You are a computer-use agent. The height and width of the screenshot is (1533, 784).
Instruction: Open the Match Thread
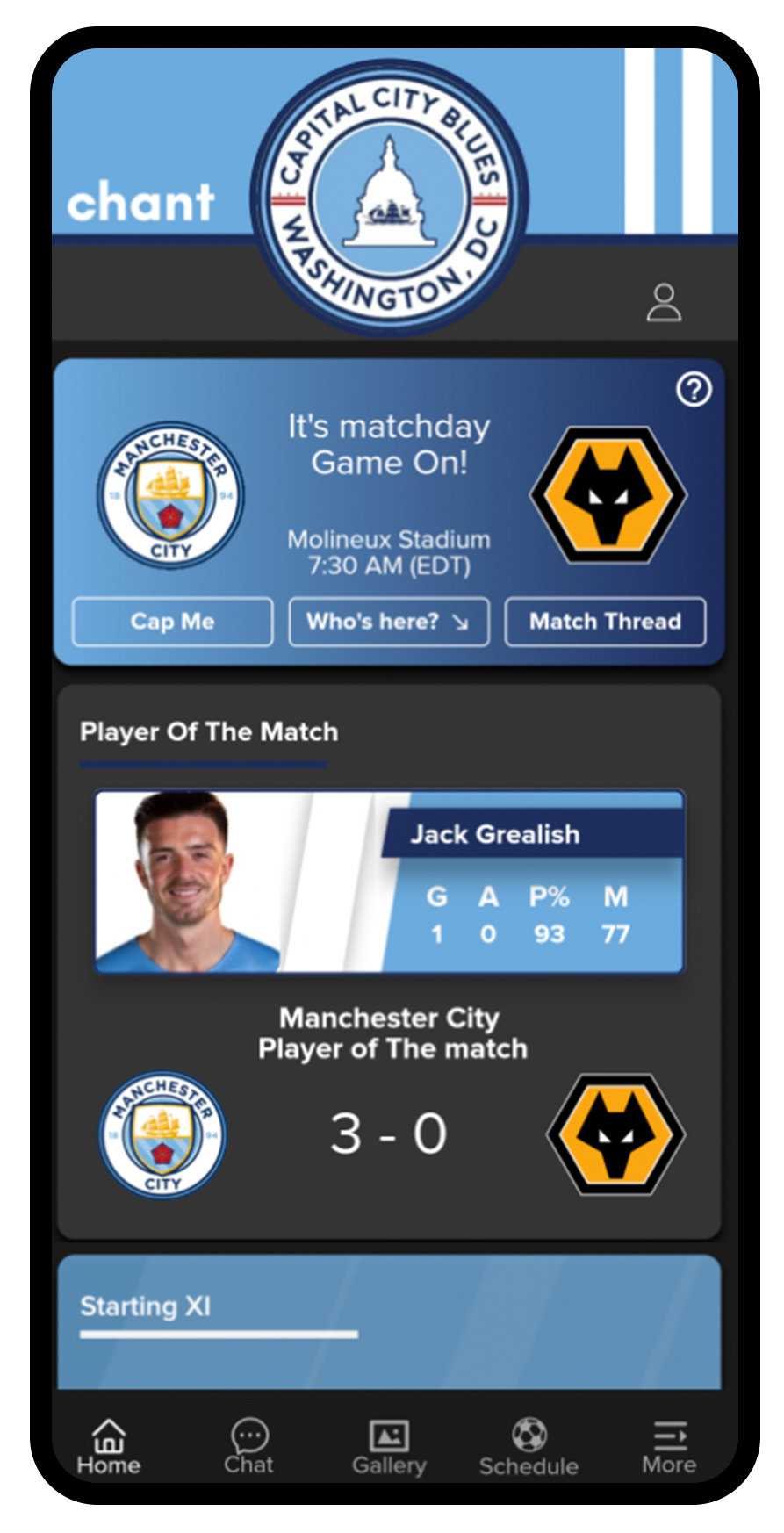pyautogui.click(x=605, y=622)
